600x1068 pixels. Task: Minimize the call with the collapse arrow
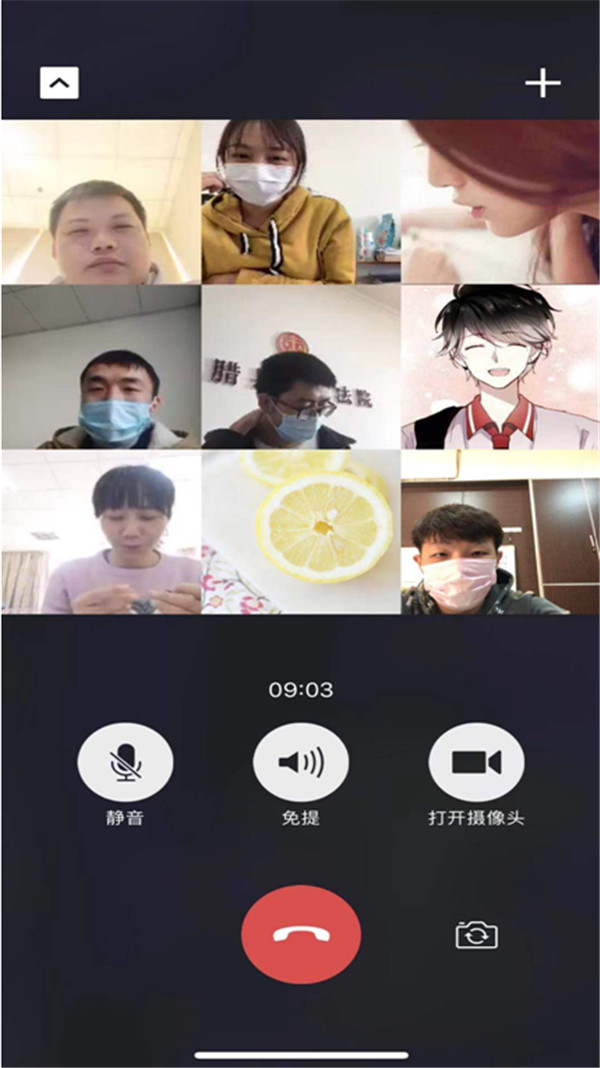point(59,83)
